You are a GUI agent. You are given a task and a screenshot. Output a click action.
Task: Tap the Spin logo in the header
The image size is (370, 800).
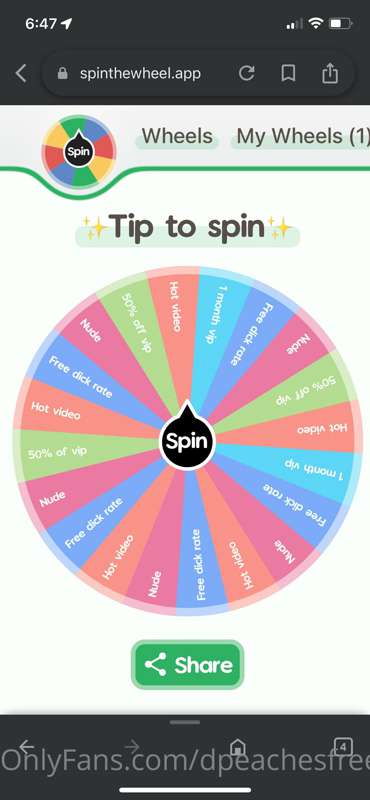click(x=79, y=152)
